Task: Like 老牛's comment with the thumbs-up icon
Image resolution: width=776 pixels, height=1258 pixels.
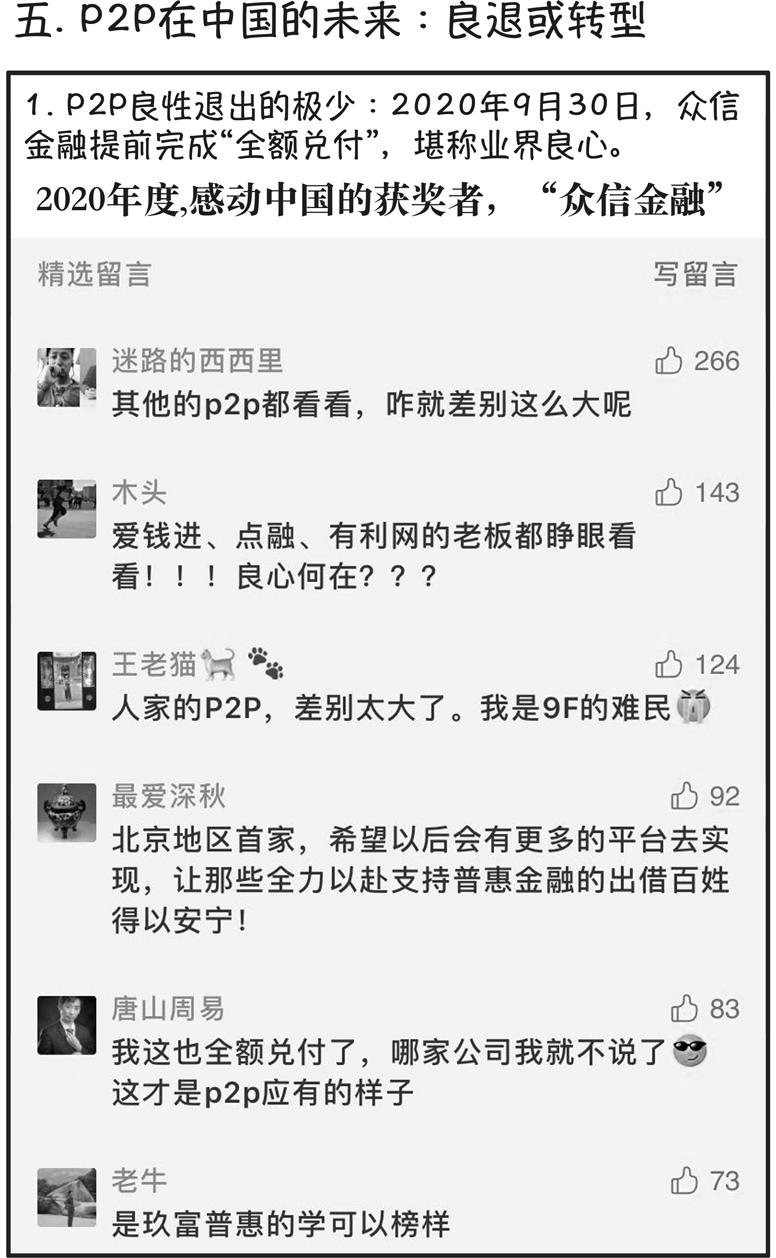Action: pyautogui.click(x=686, y=1179)
